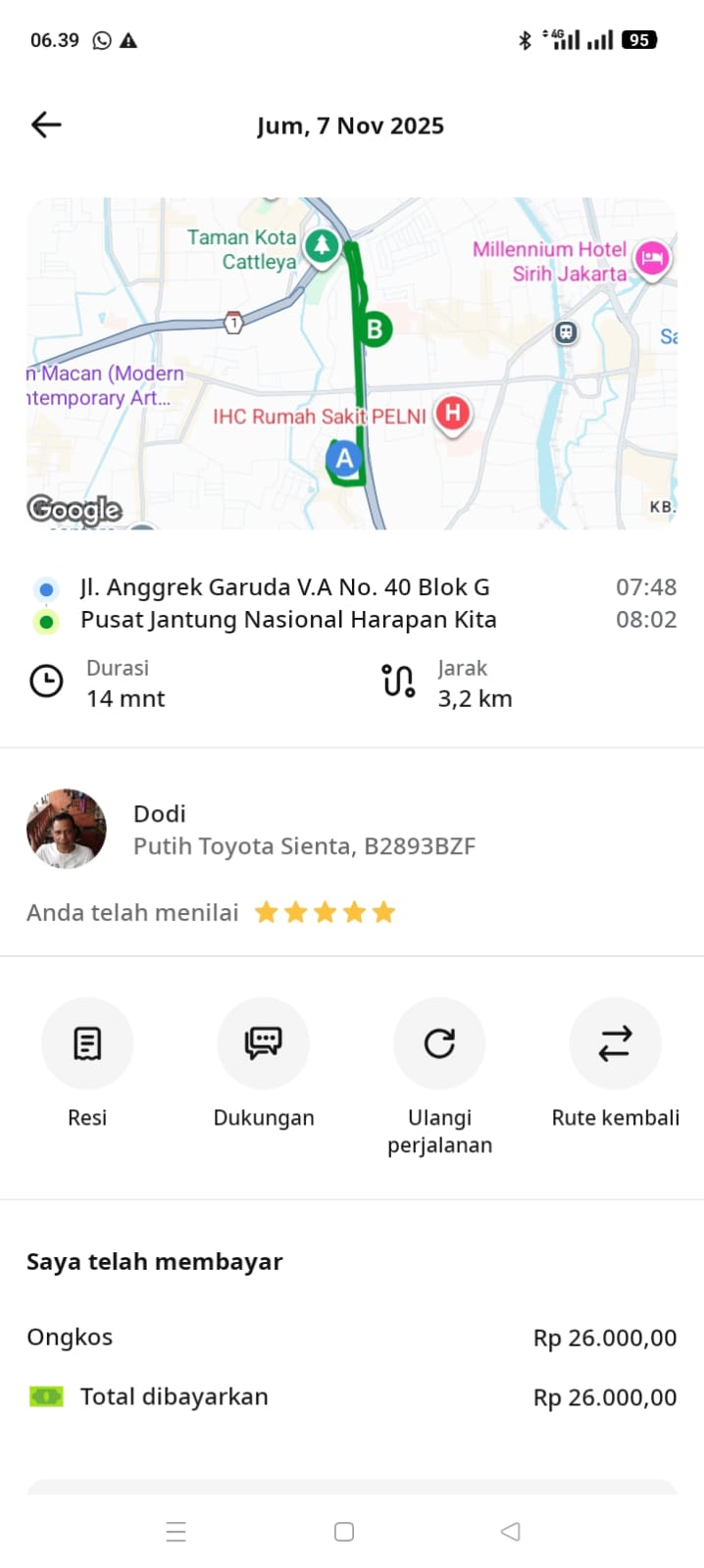Open the recent apps menu
This screenshot has height=1568, width=704.
click(x=176, y=1532)
